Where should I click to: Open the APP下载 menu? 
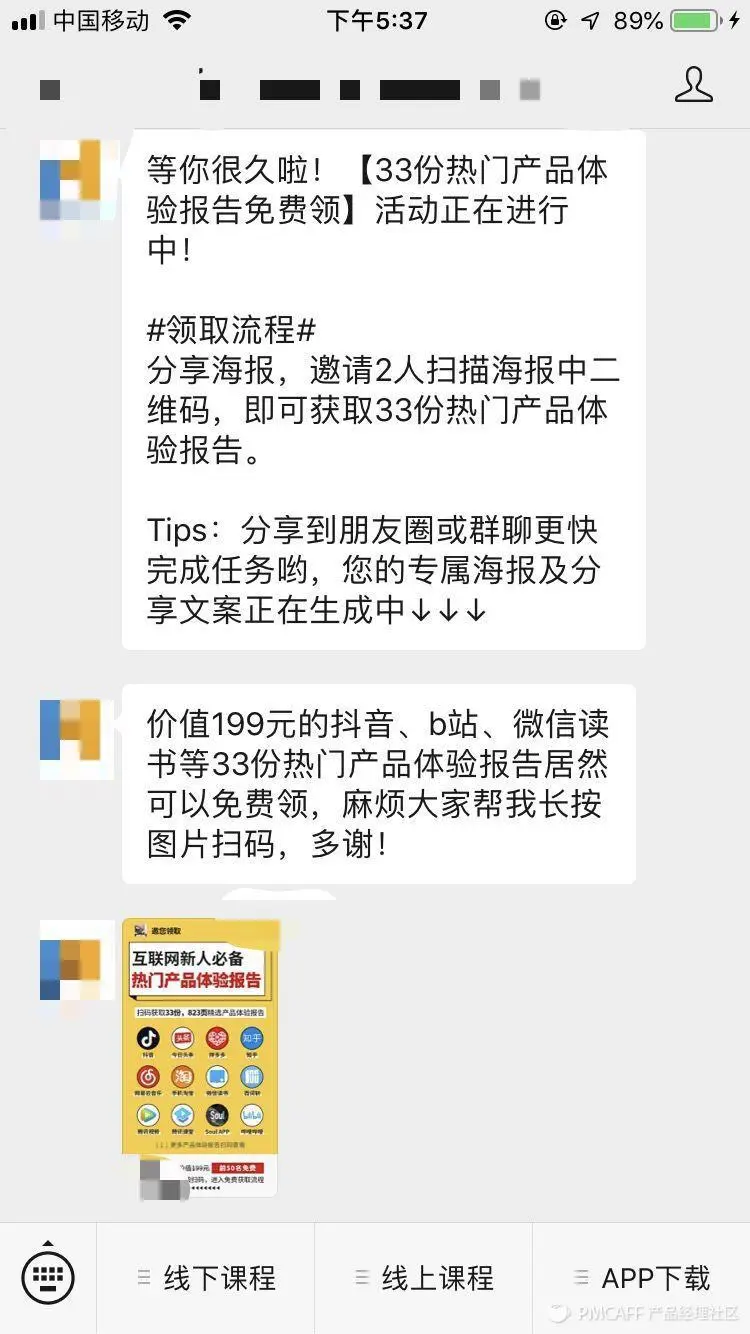tap(642, 1277)
